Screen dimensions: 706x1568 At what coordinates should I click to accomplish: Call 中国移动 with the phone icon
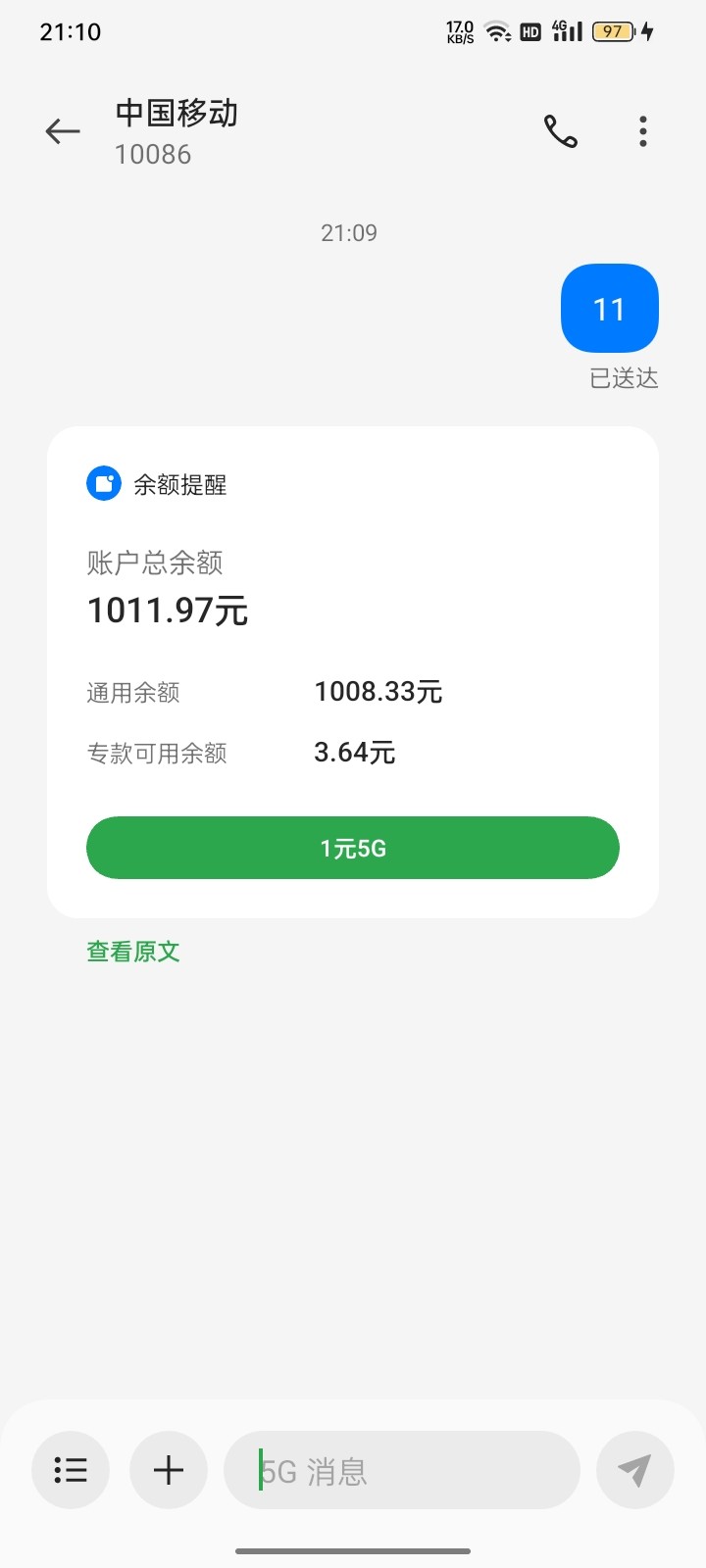(561, 131)
